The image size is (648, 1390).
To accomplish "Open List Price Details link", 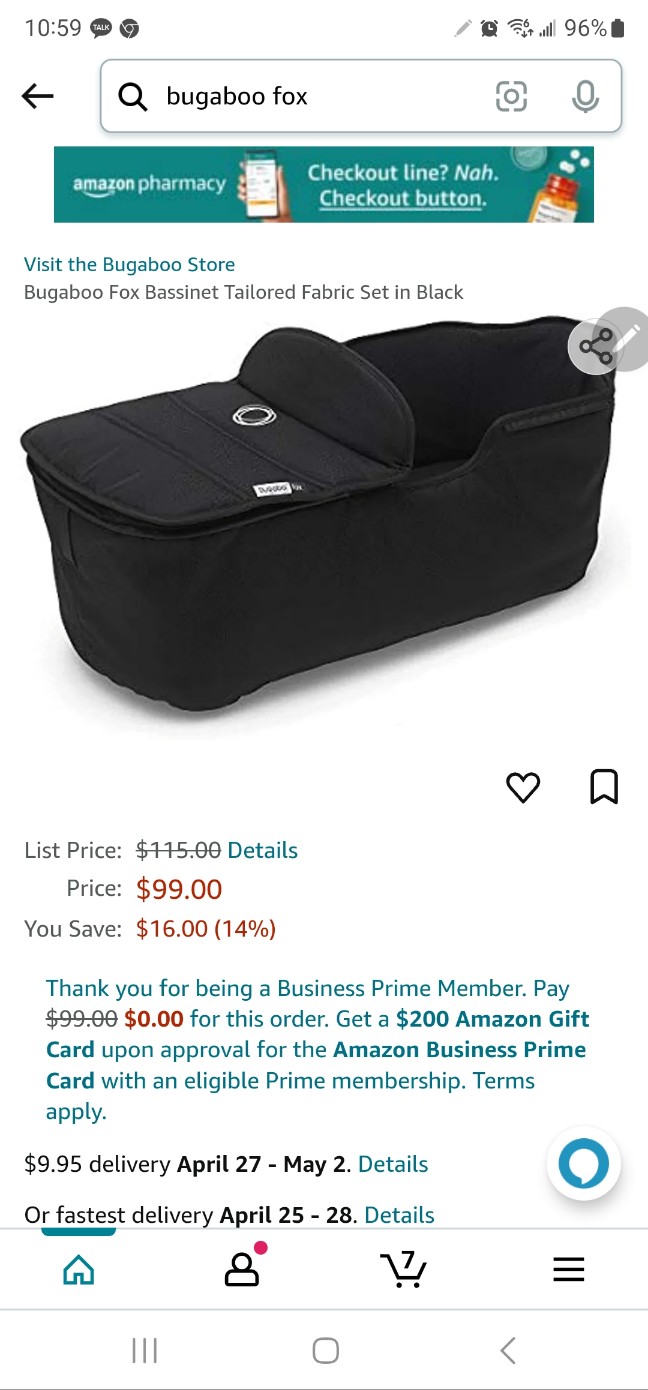I will coord(262,850).
